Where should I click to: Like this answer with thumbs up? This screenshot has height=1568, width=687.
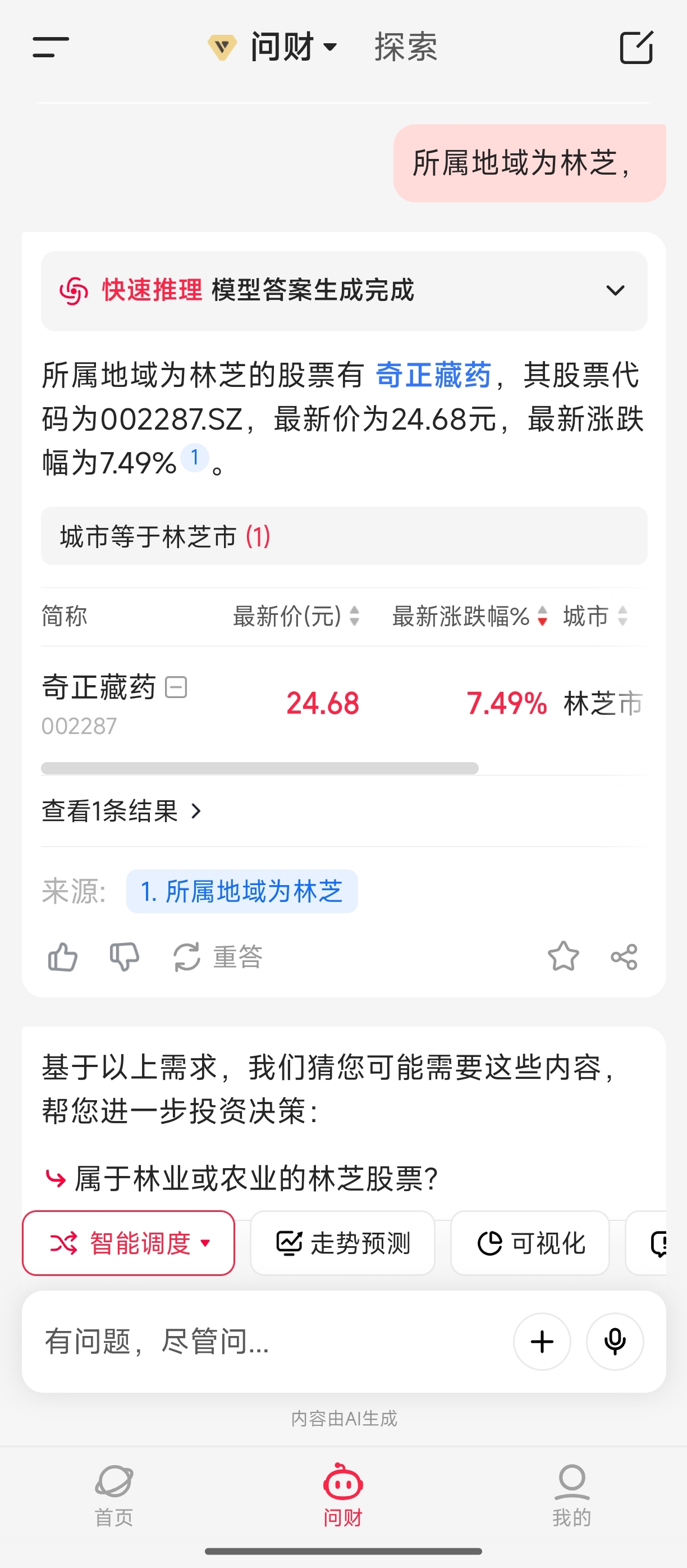(x=63, y=957)
